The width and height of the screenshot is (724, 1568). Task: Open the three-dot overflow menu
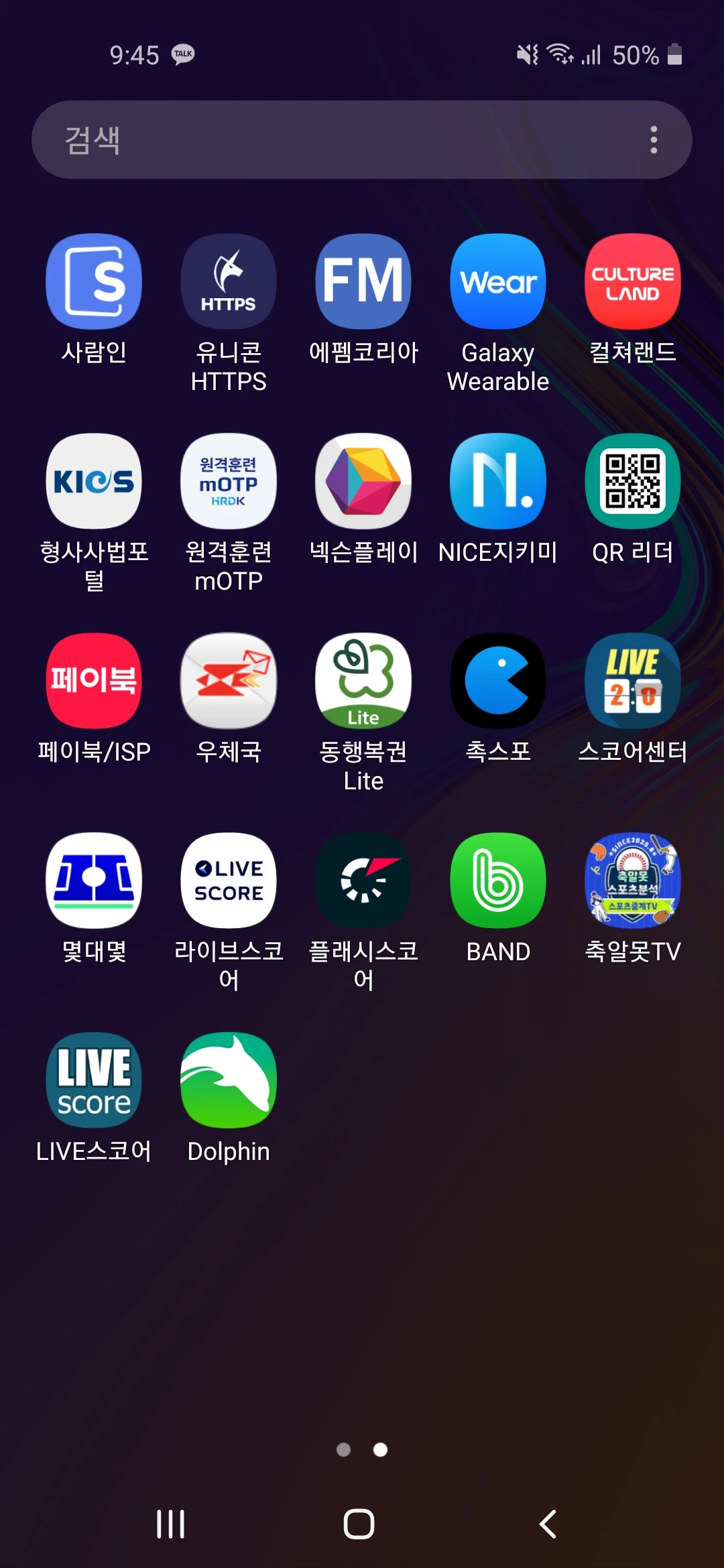click(x=654, y=140)
